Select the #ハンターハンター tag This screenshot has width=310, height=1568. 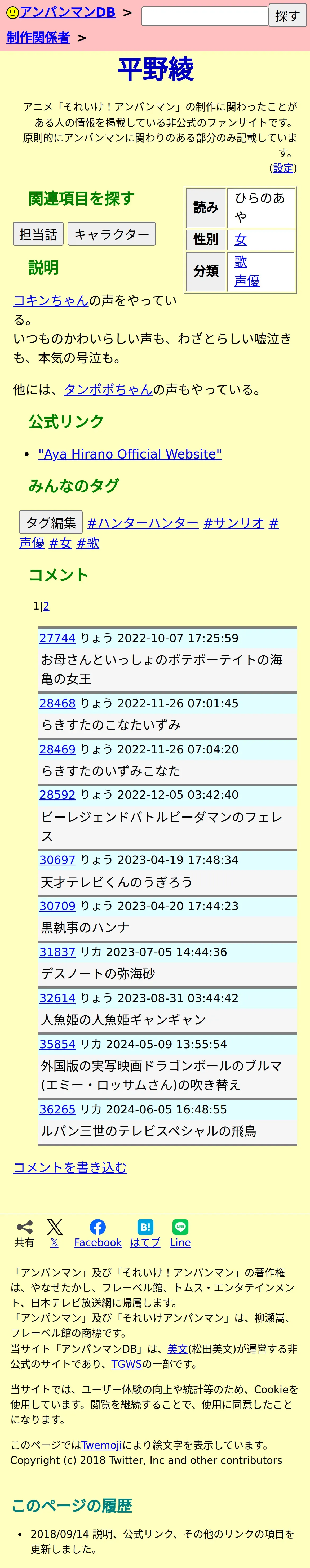point(143,523)
